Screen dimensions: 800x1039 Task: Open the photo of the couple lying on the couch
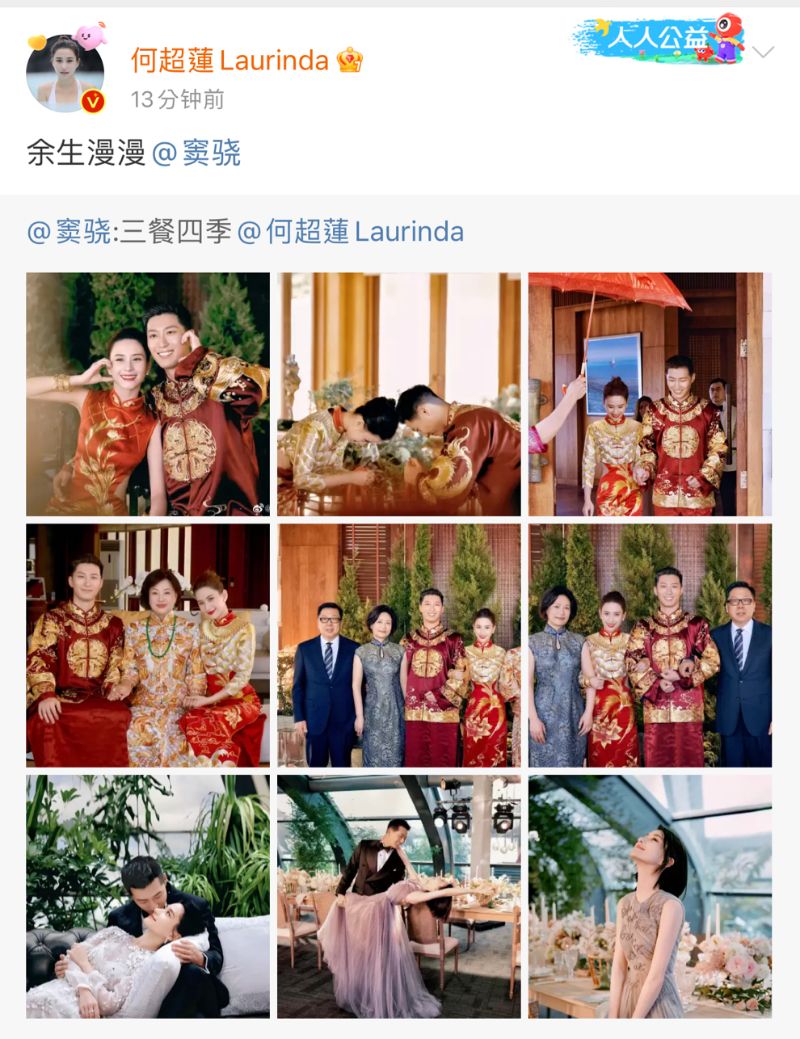(x=148, y=896)
